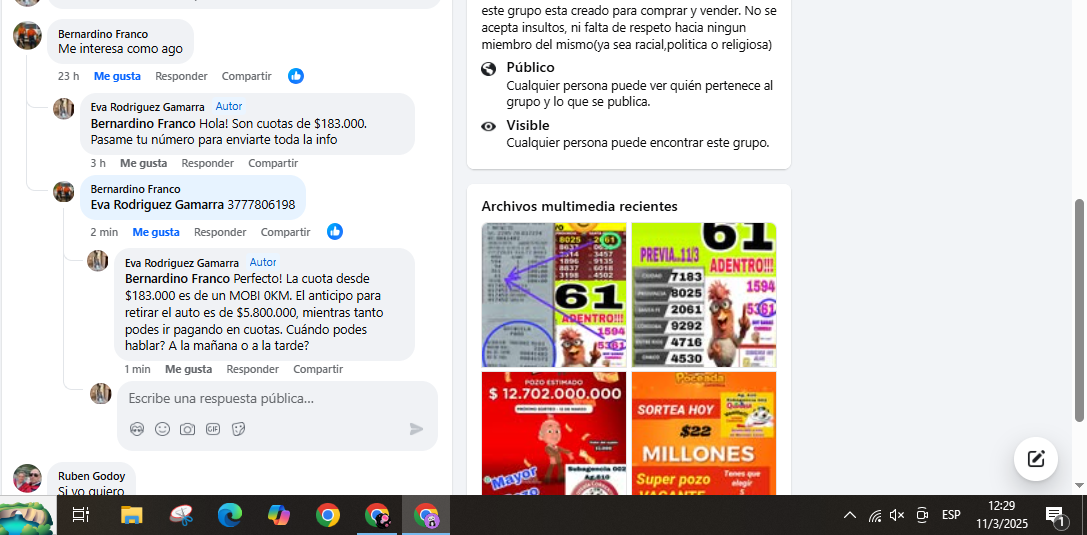Share Eva's comment about the MOBI 0KM
Image resolution: width=1087 pixels, height=535 pixels.
pos(318,369)
